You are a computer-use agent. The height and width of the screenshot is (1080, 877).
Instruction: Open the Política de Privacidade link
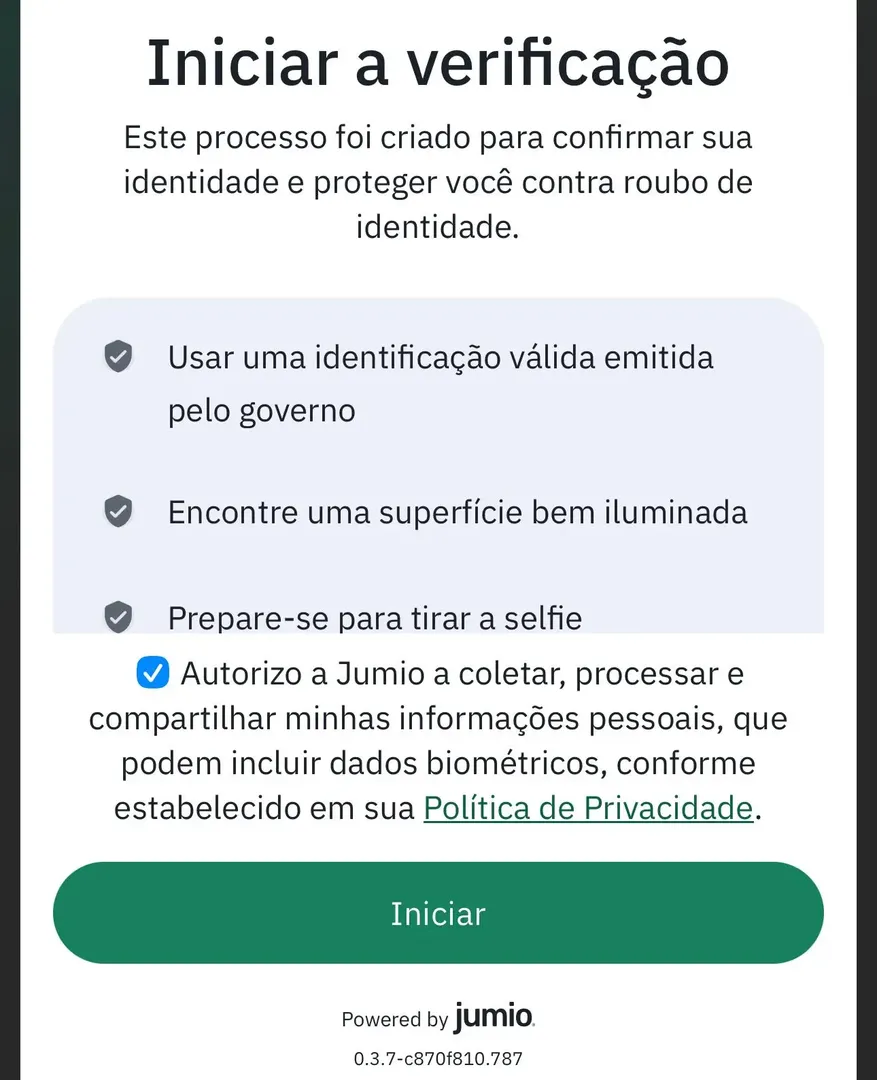pos(588,808)
